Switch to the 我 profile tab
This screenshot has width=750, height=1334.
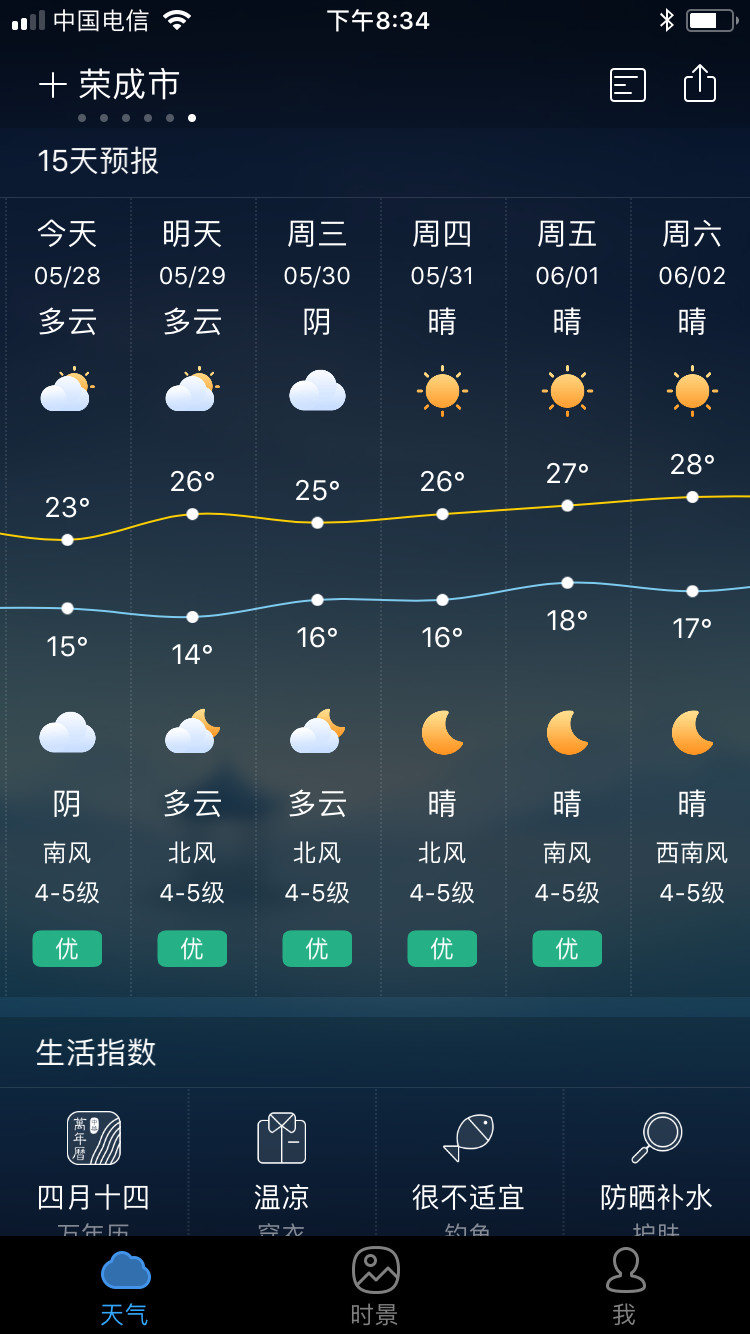click(x=625, y=1286)
